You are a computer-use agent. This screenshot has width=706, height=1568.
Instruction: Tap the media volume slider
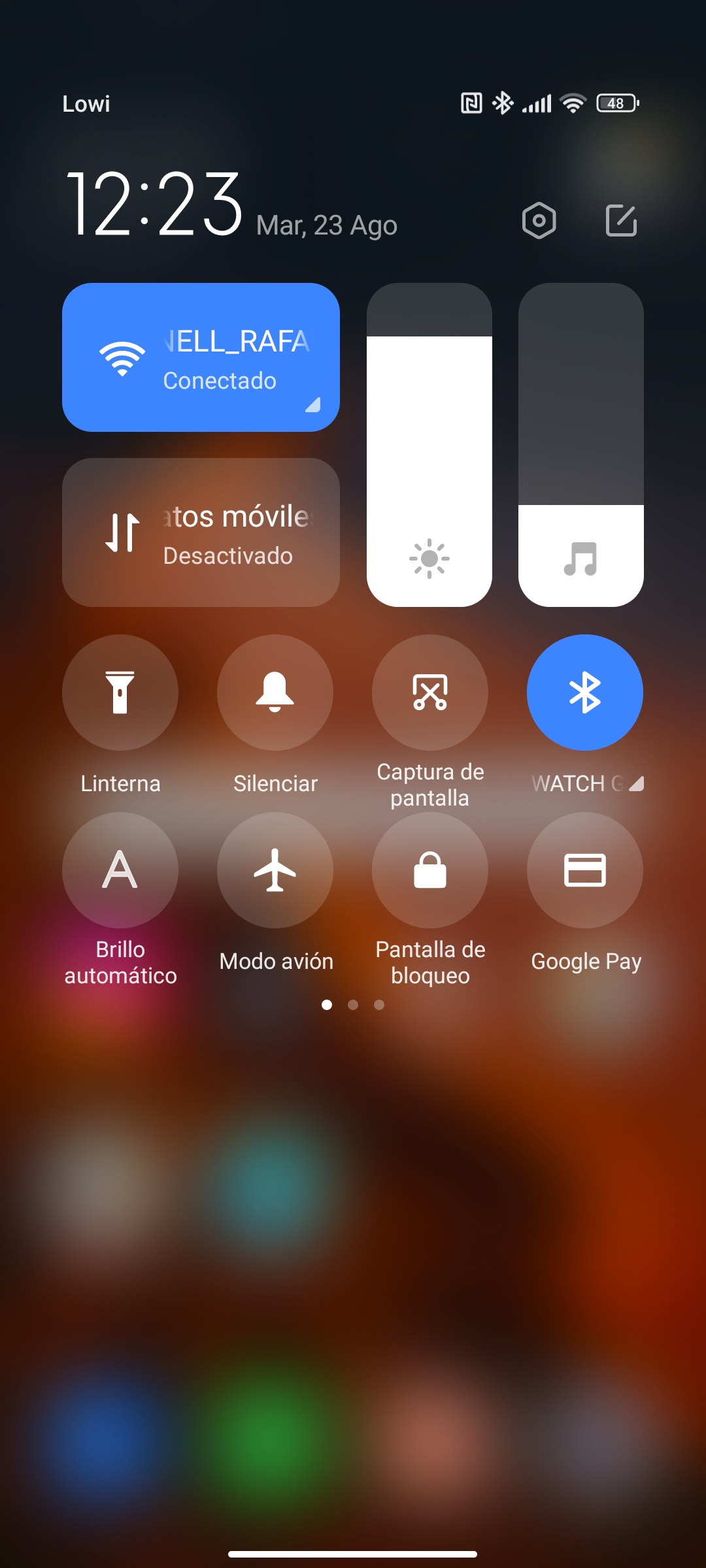(581, 445)
